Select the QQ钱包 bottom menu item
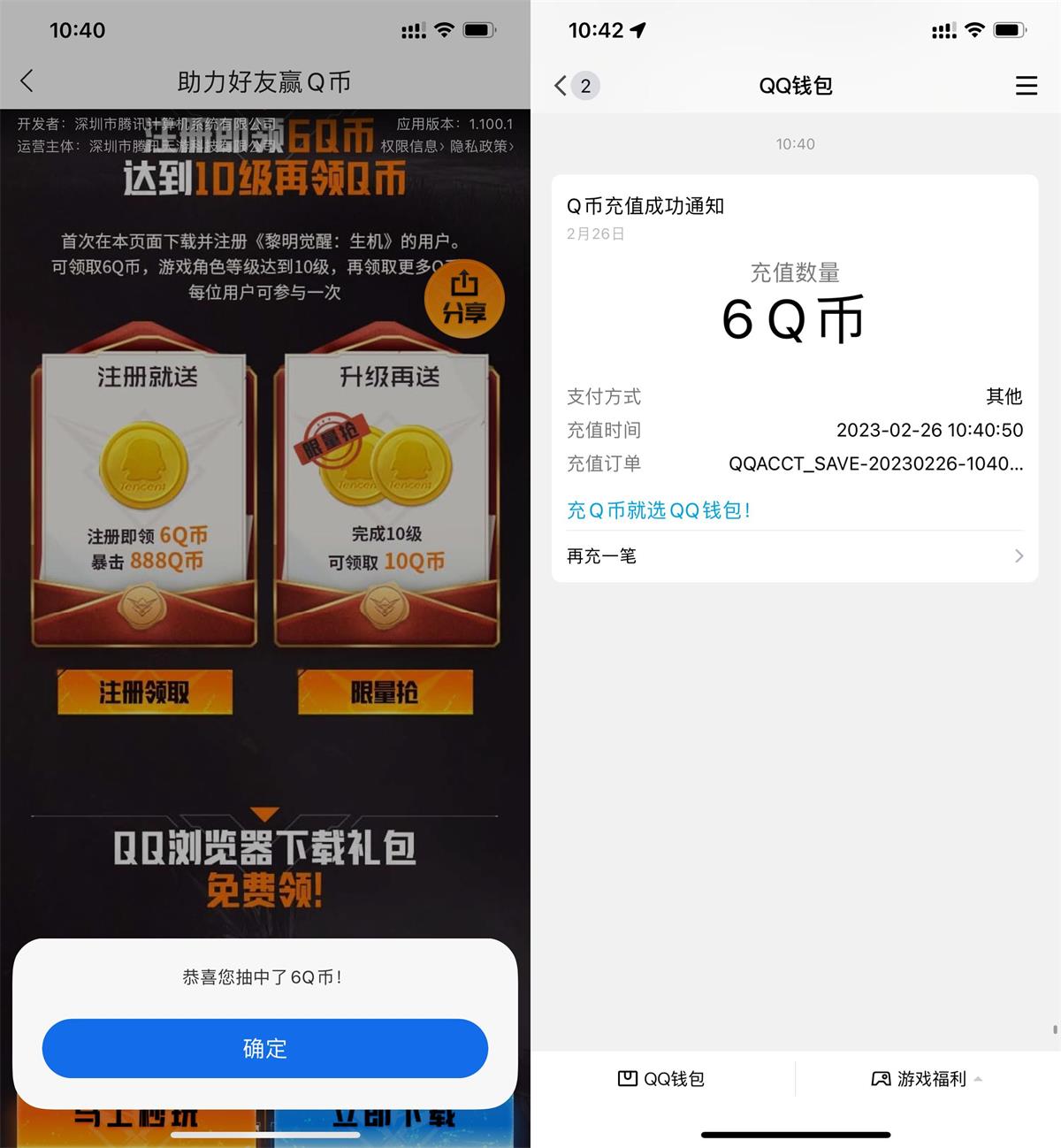1061x1148 pixels. pyautogui.click(x=661, y=1078)
